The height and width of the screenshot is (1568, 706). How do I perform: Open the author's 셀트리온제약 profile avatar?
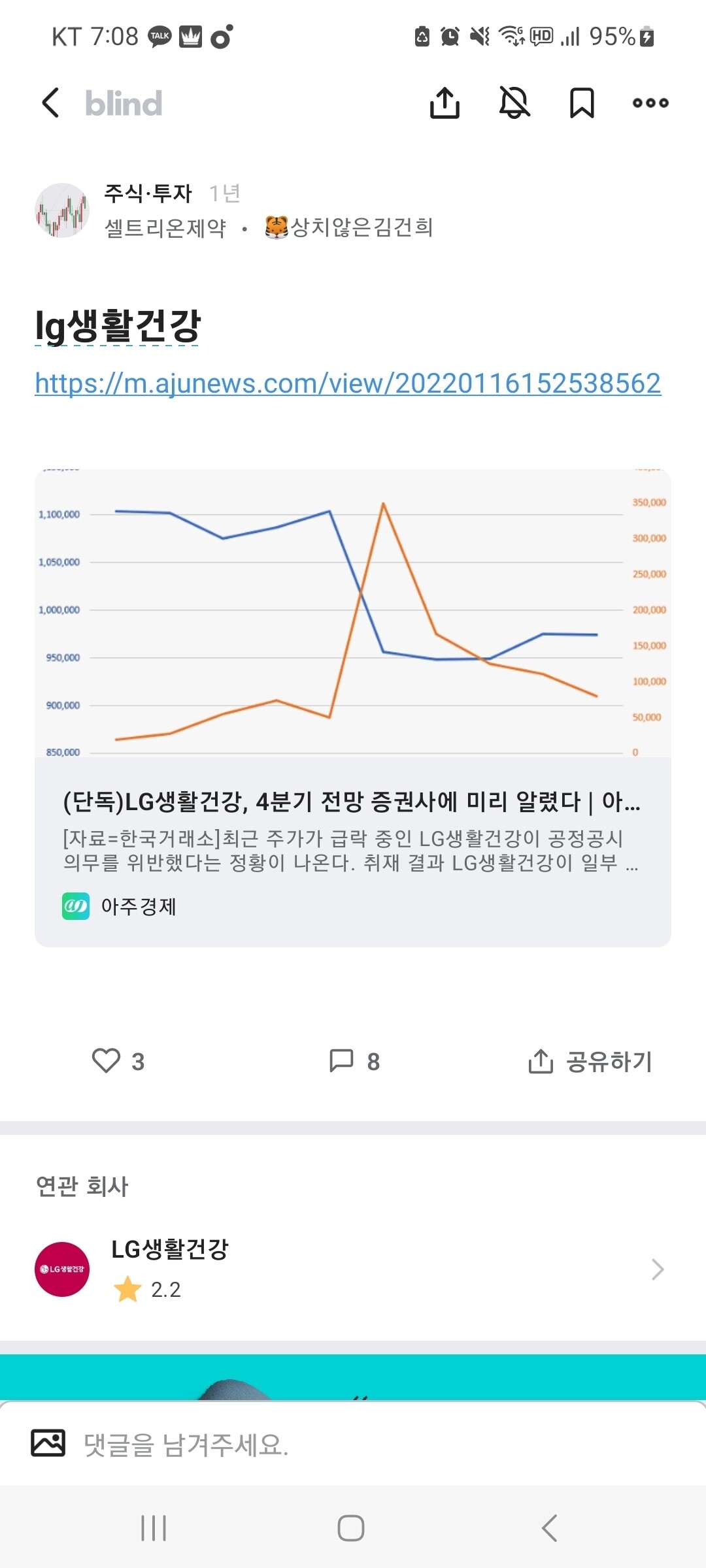coord(62,209)
